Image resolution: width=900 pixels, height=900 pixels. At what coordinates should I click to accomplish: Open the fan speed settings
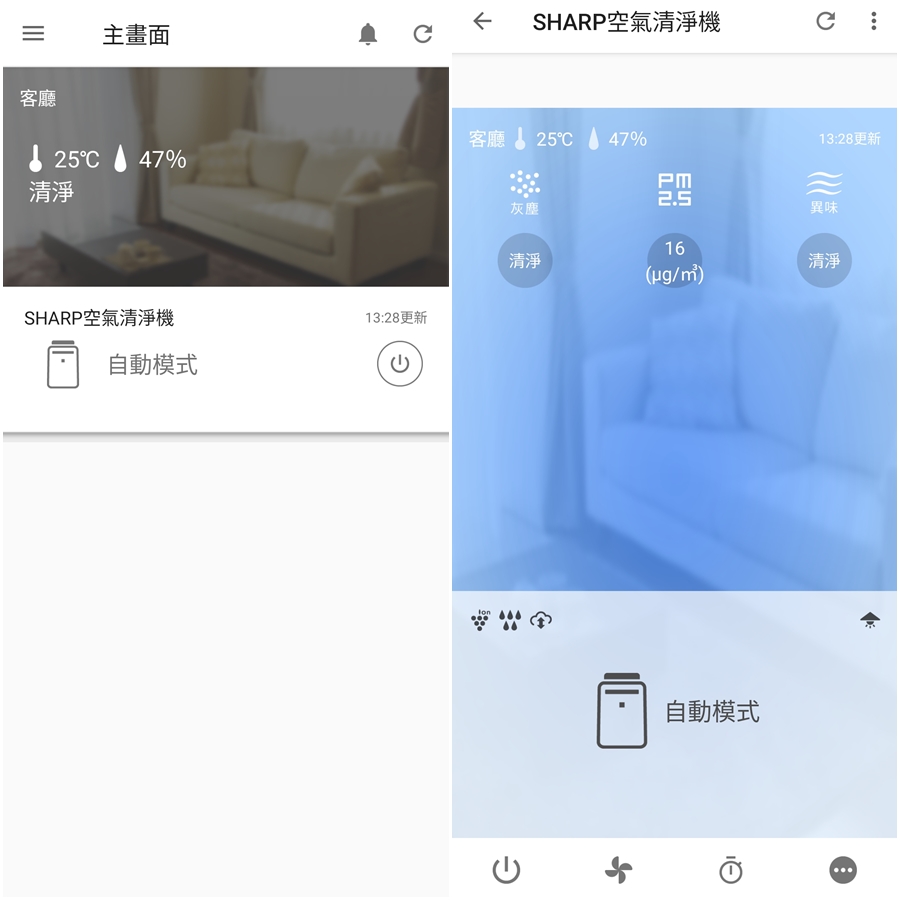[x=619, y=870]
